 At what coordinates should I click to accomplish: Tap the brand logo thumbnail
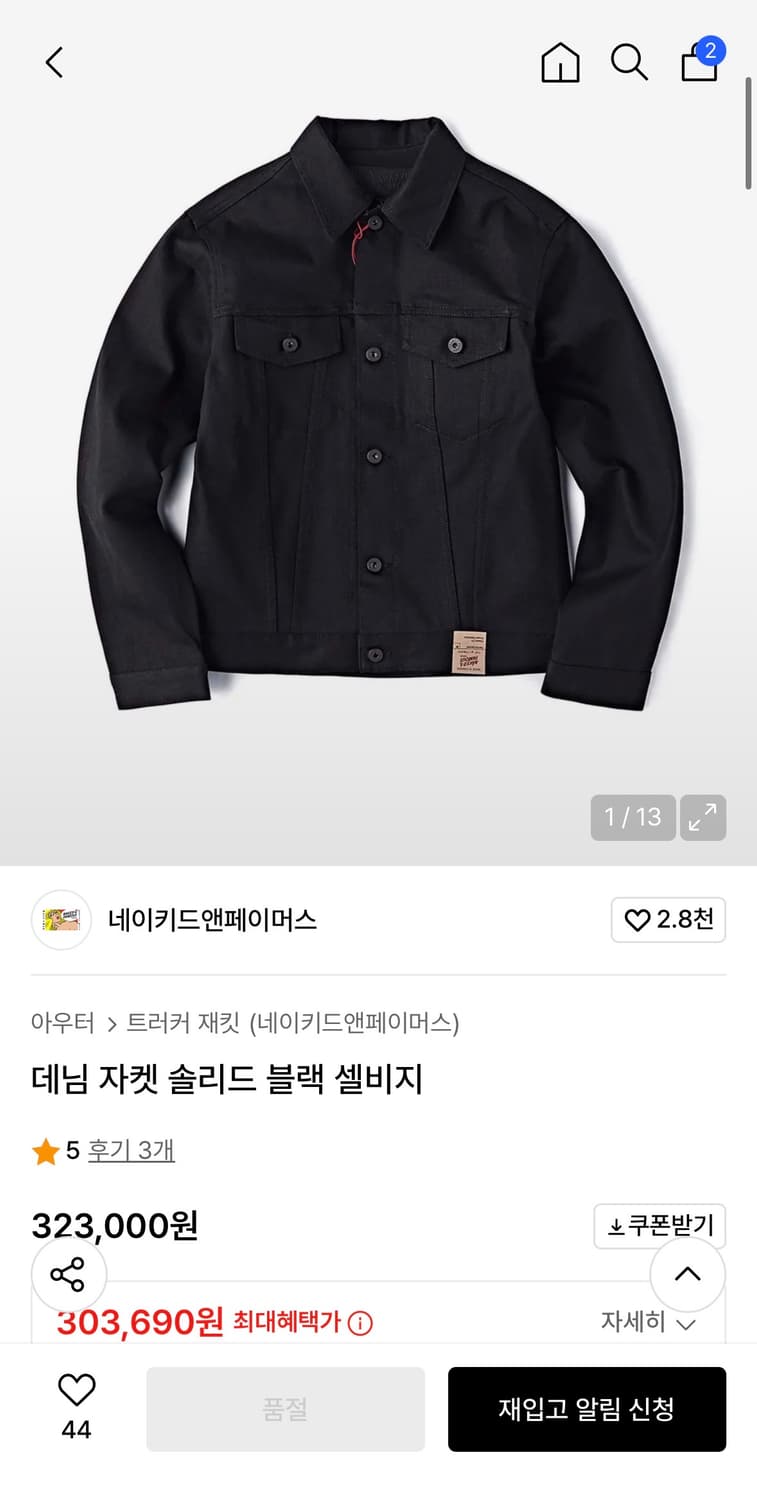coord(62,919)
